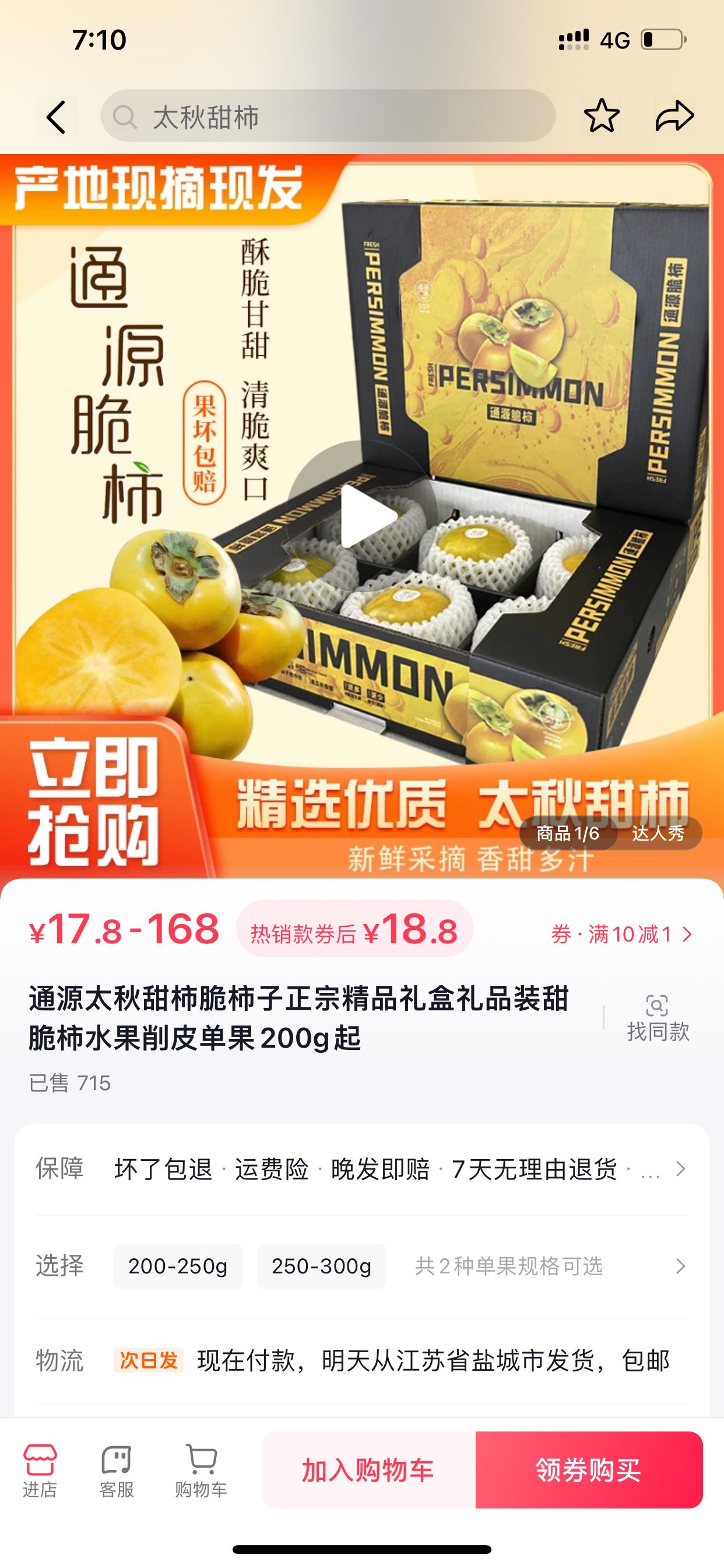This screenshot has width=724, height=1568.
Task: Switch to the 达人秀 tab
Action: (x=658, y=832)
